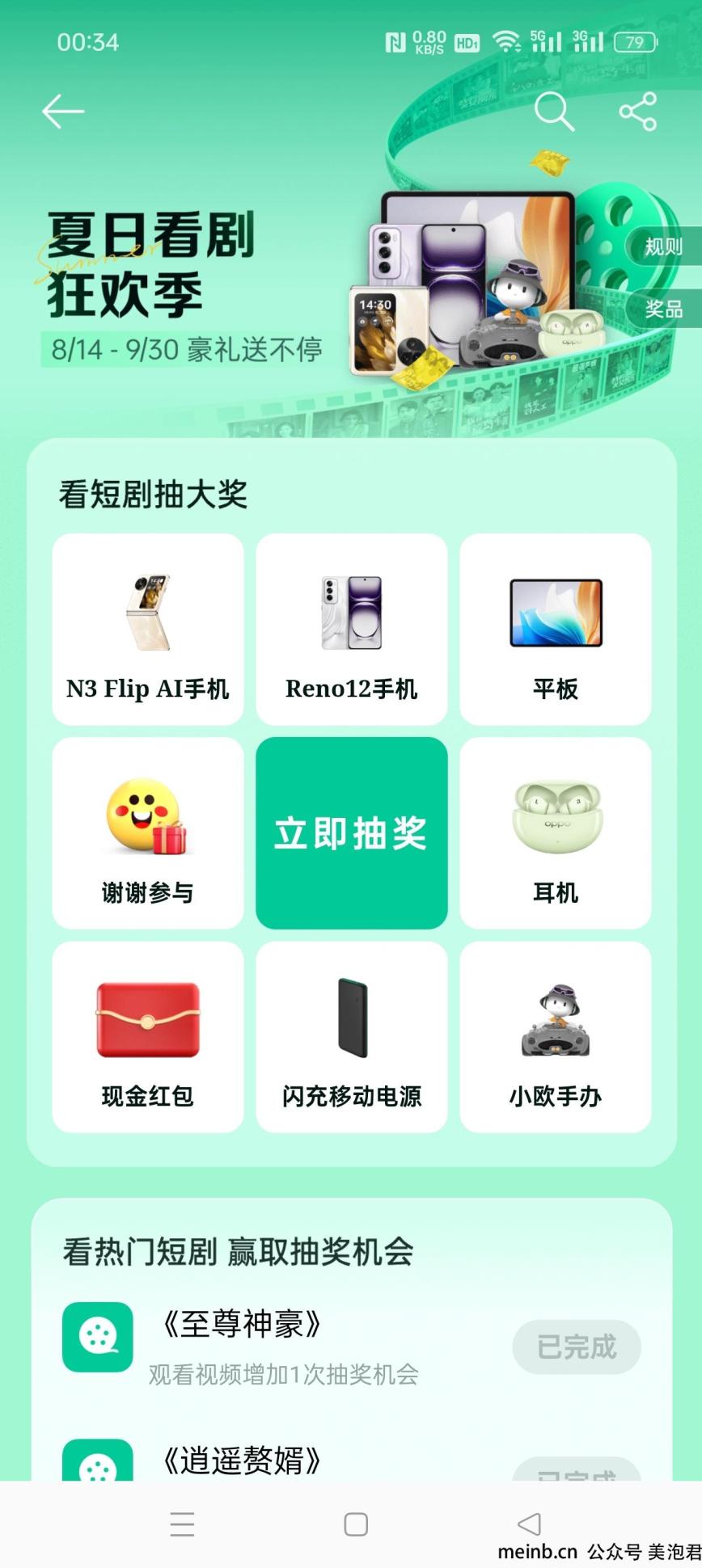702x1568 pixels.
Task: Tap 立即抽奖 to draw a prize
Action: coord(351,833)
